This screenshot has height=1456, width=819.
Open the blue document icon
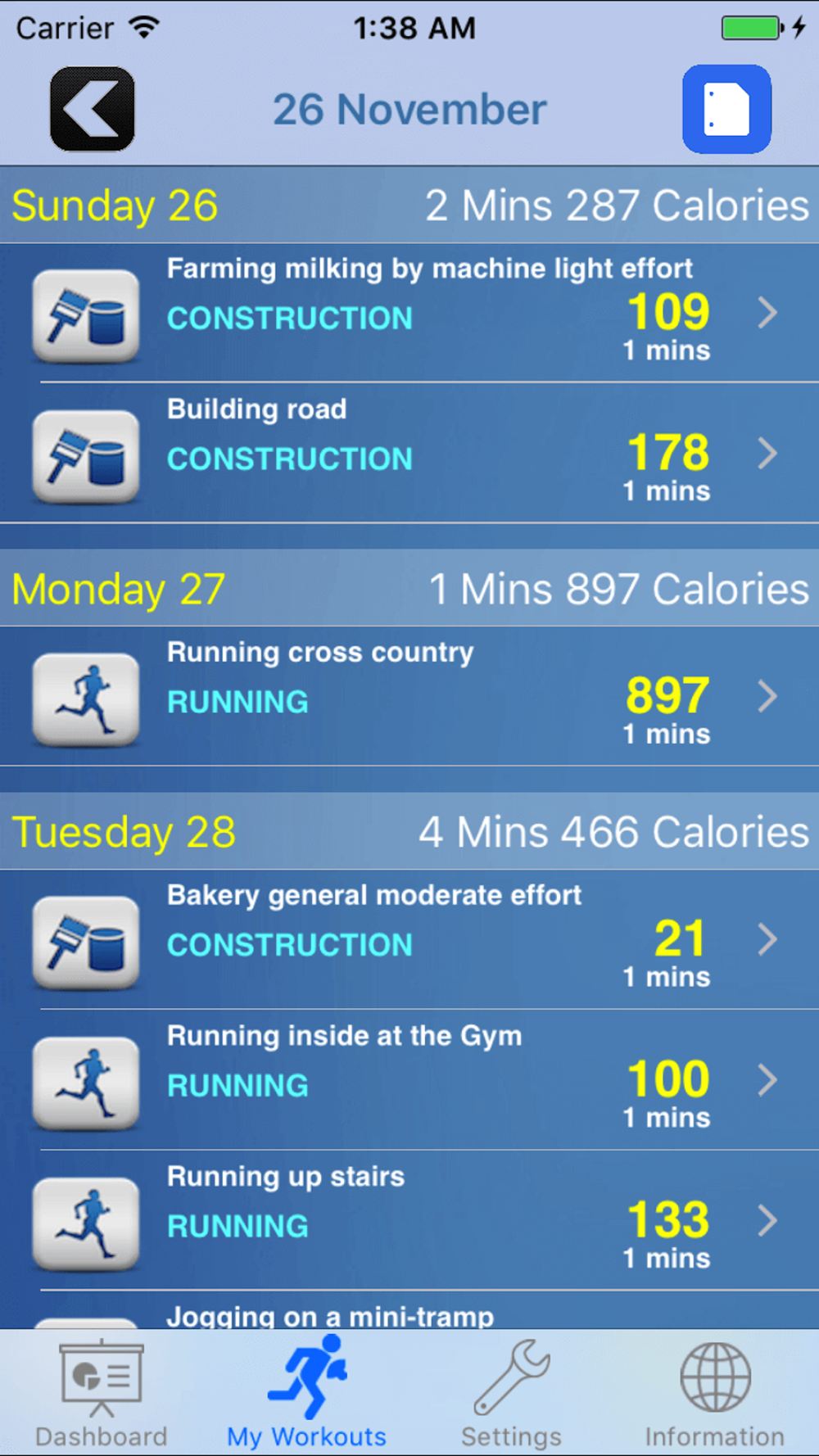726,109
